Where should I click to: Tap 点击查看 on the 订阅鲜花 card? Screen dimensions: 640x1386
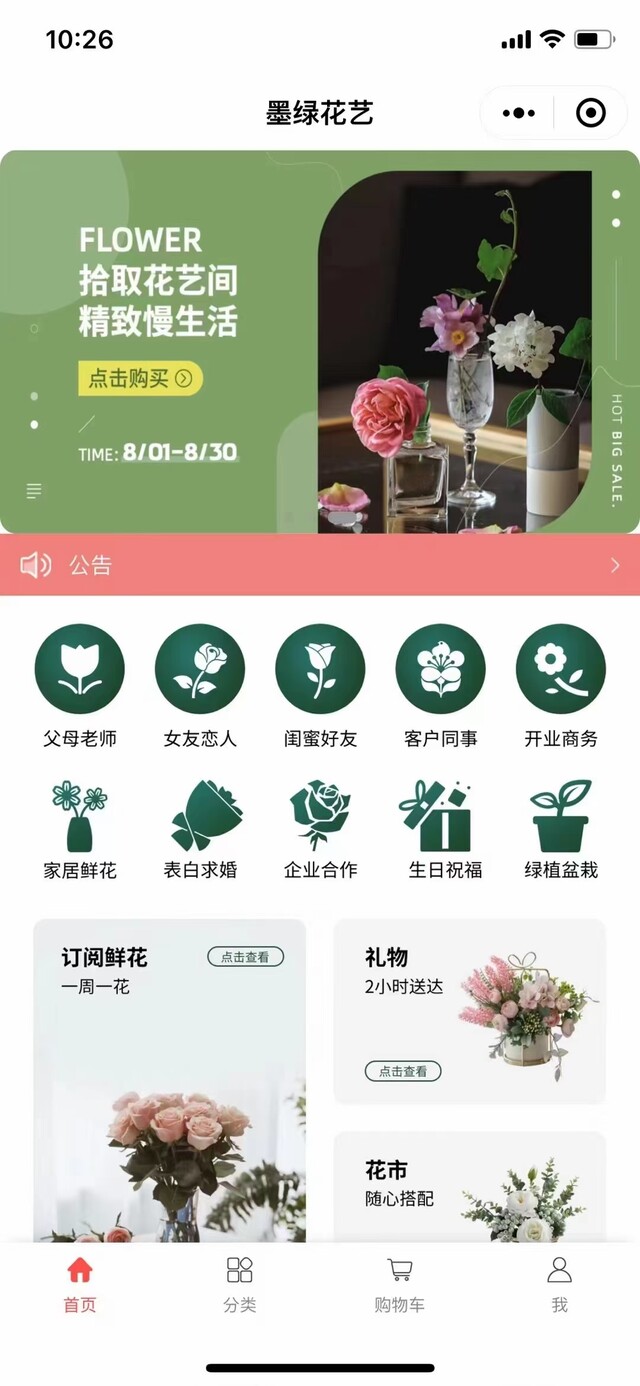246,957
